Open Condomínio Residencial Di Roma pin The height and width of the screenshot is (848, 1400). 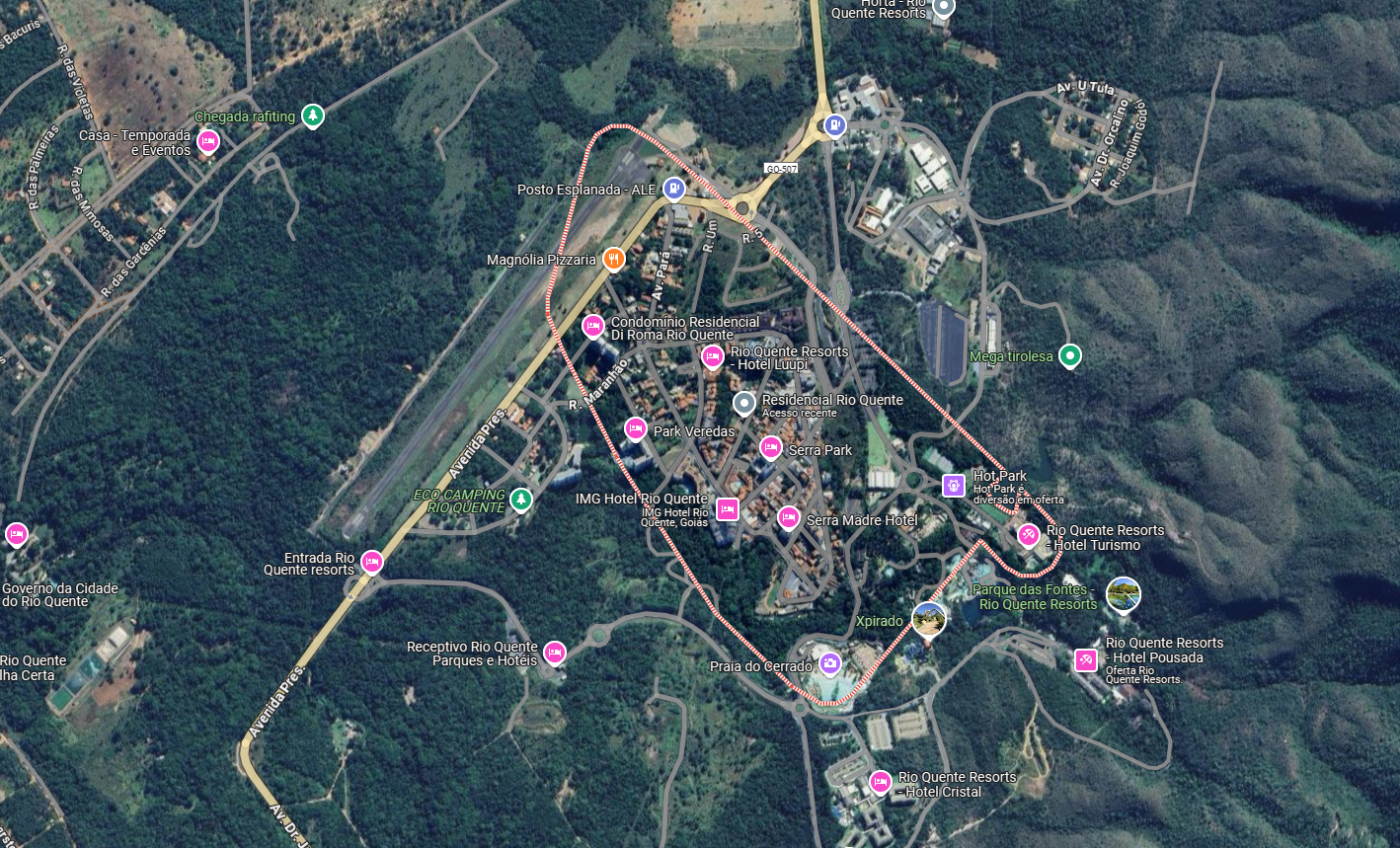592,325
